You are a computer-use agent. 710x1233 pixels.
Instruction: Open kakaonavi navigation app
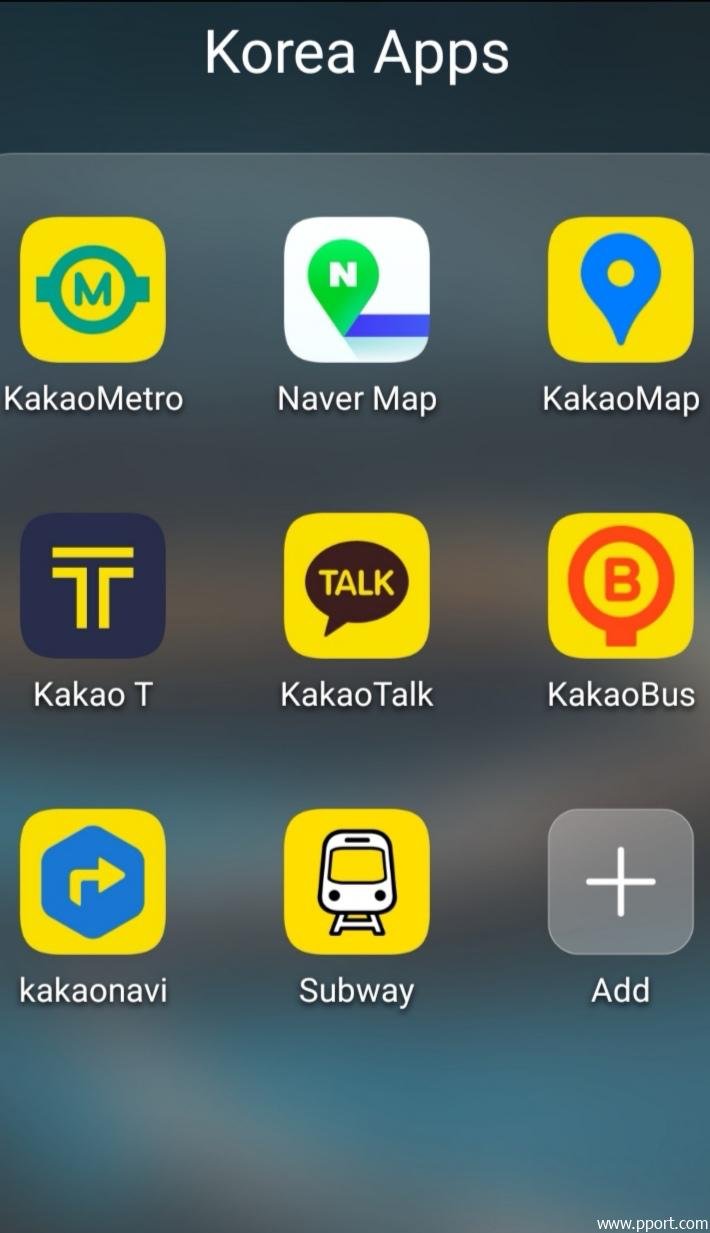tap(93, 881)
